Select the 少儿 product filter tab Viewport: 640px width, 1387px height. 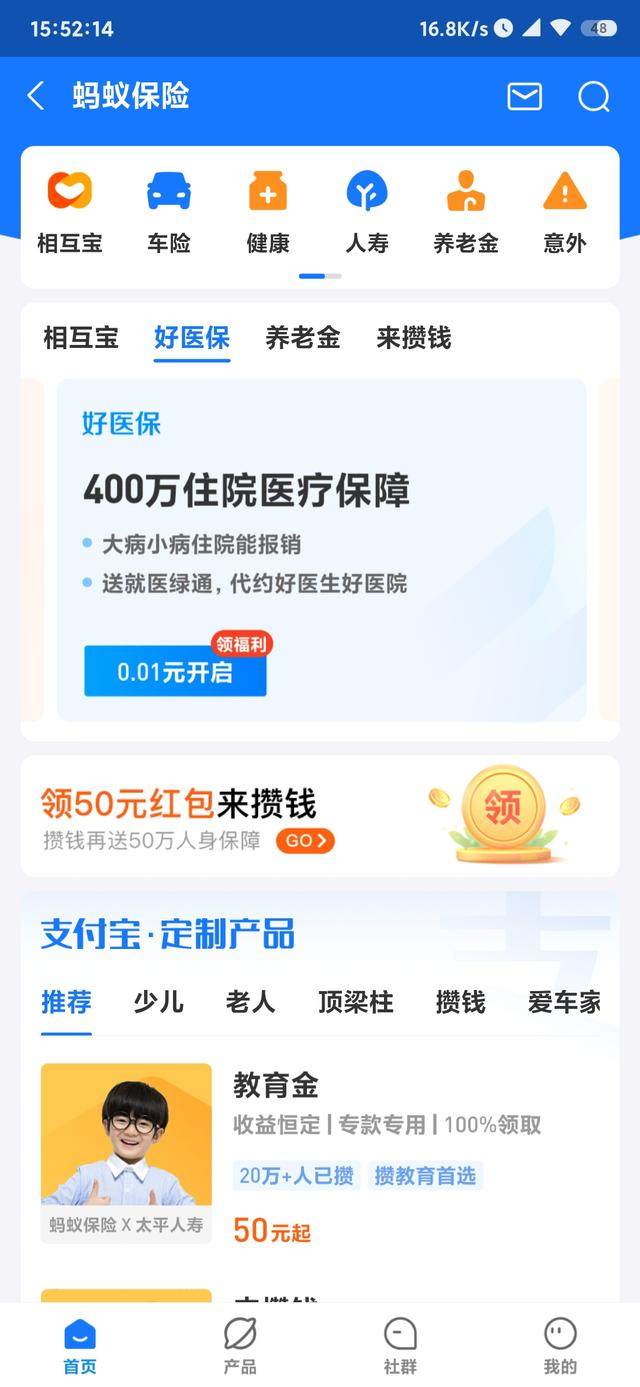point(158,1002)
